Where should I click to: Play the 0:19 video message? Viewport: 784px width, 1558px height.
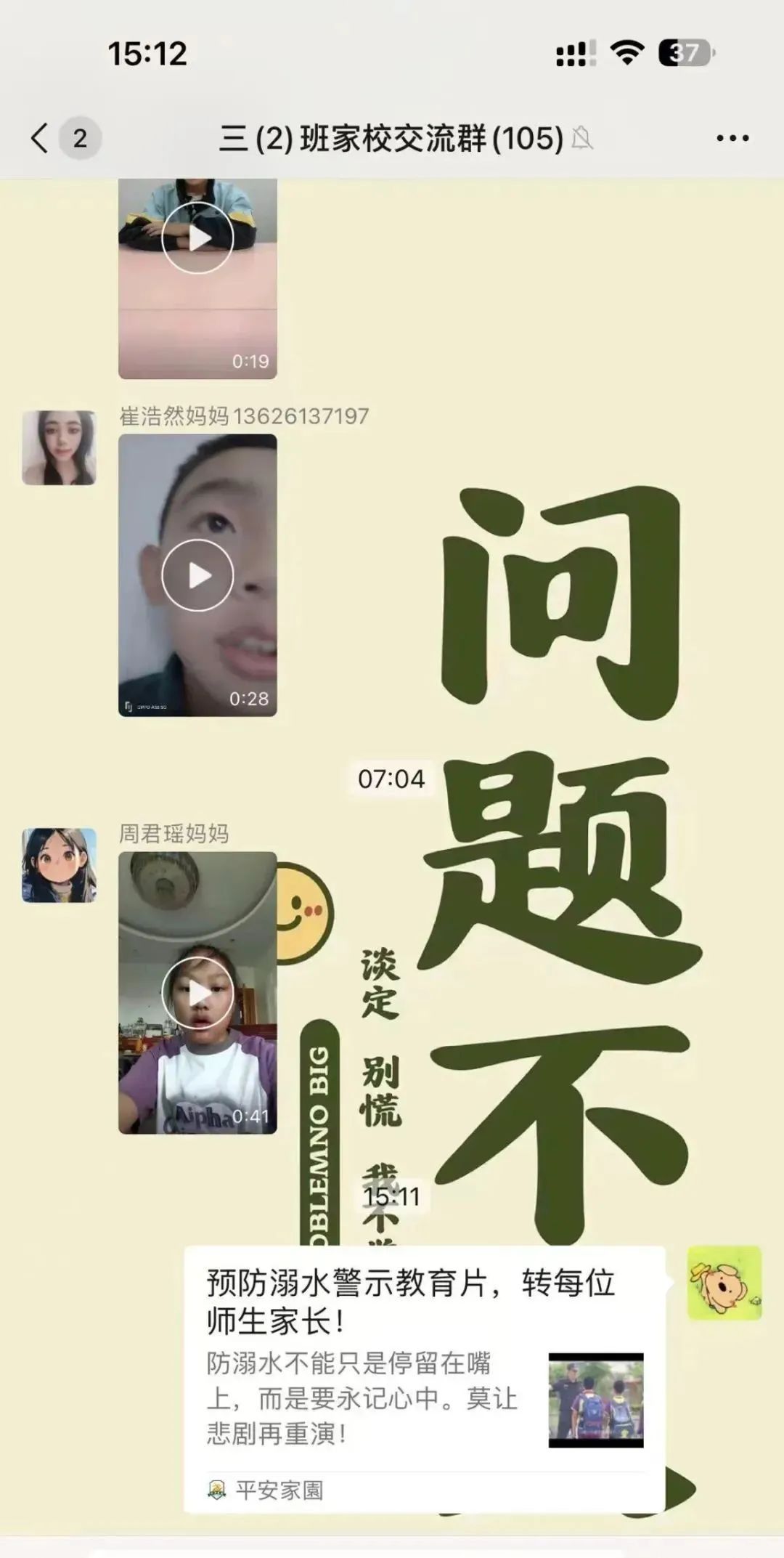click(x=197, y=238)
